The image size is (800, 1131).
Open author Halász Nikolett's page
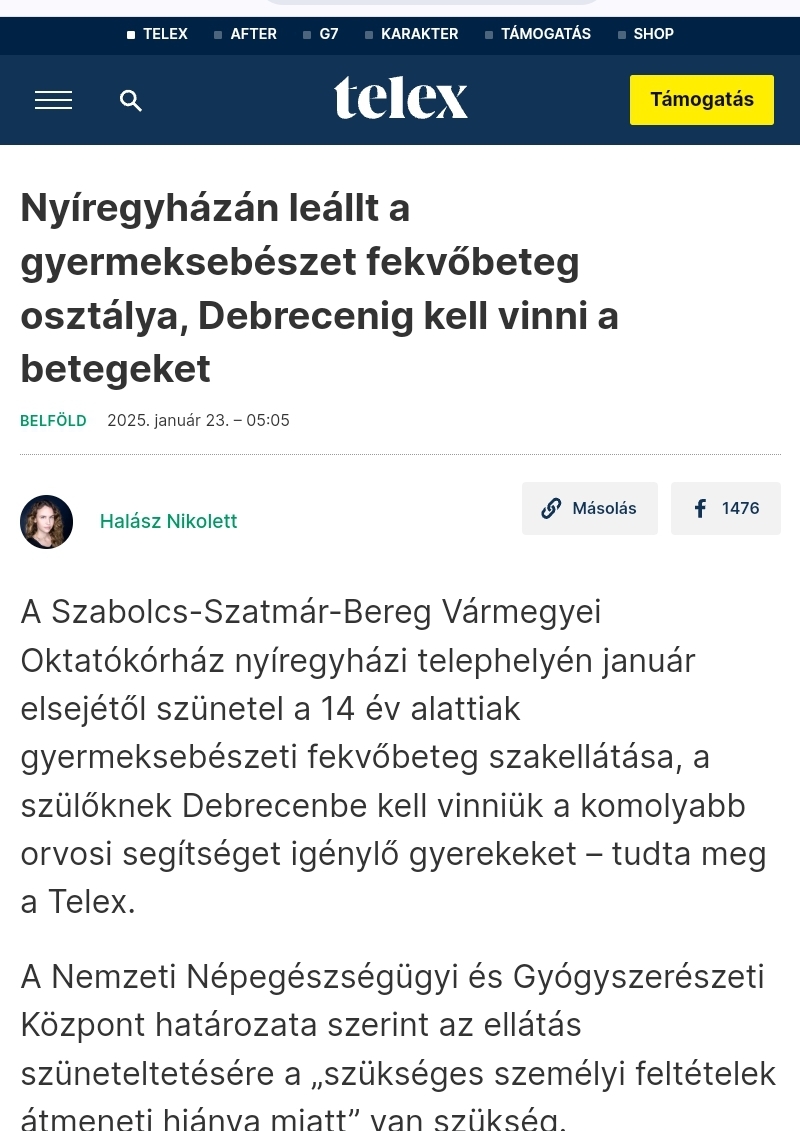pyautogui.click(x=168, y=521)
